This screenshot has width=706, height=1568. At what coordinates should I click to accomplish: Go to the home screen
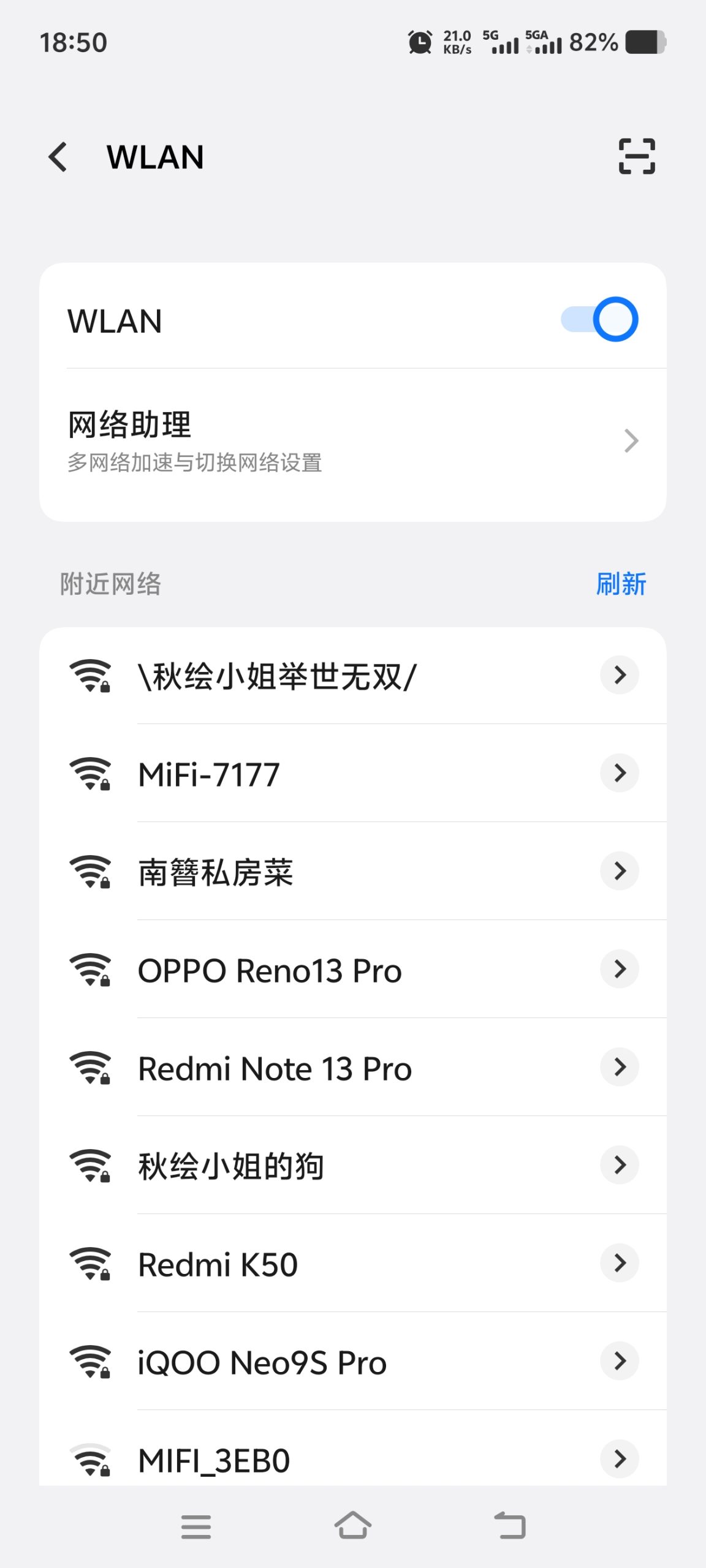[x=353, y=1525]
